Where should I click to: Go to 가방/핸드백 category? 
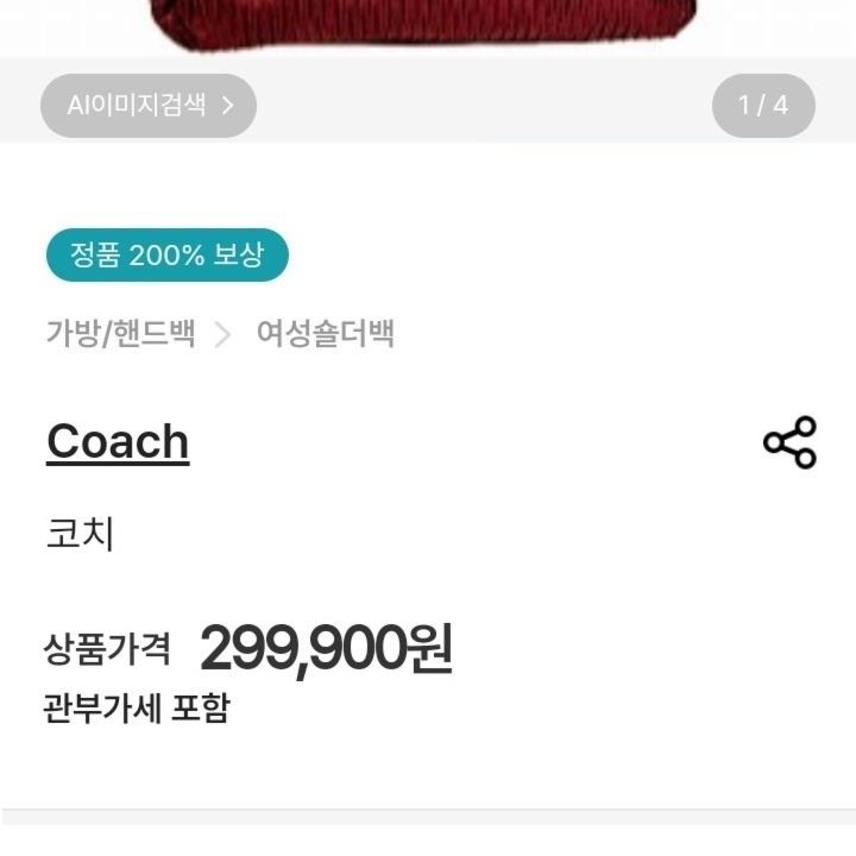coord(120,332)
